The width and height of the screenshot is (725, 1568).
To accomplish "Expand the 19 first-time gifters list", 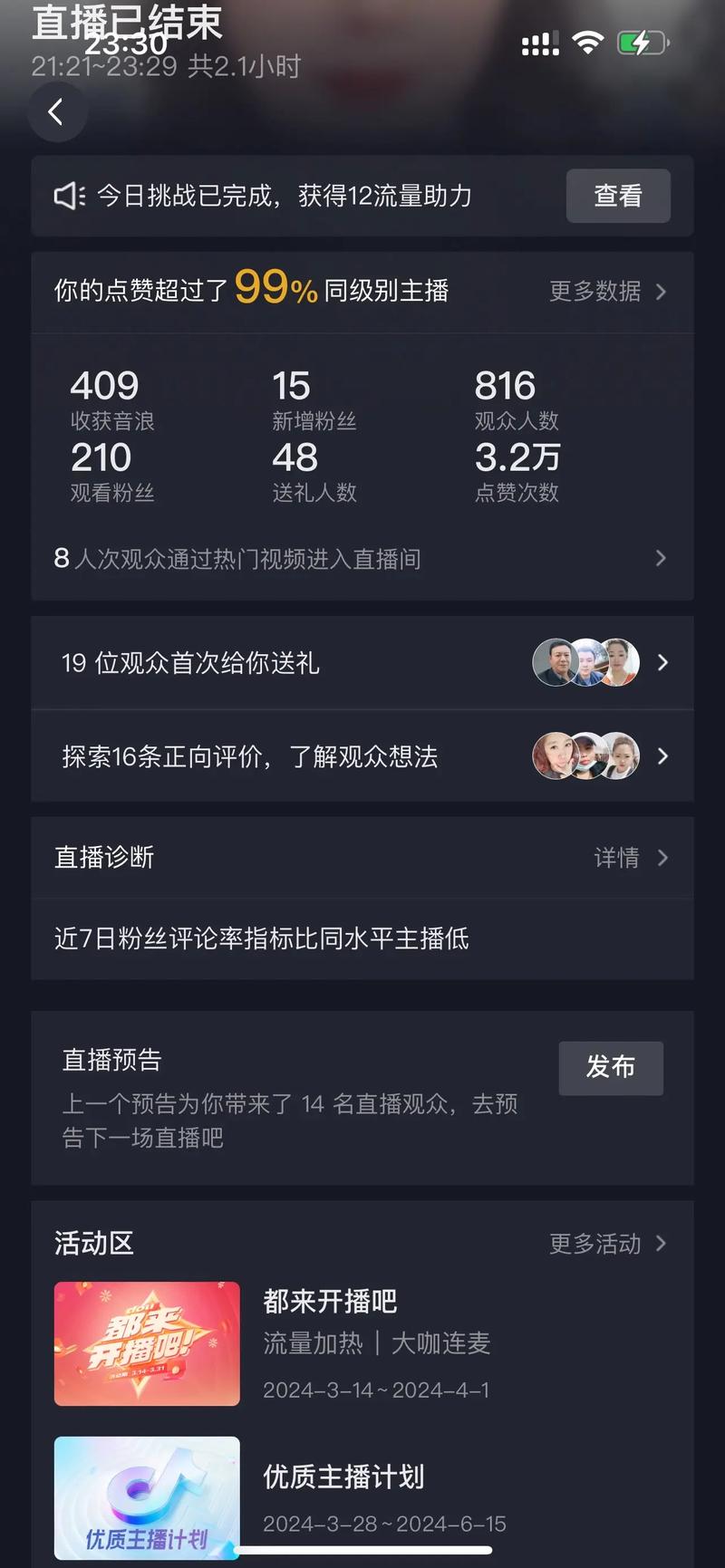I will pyautogui.click(x=662, y=662).
